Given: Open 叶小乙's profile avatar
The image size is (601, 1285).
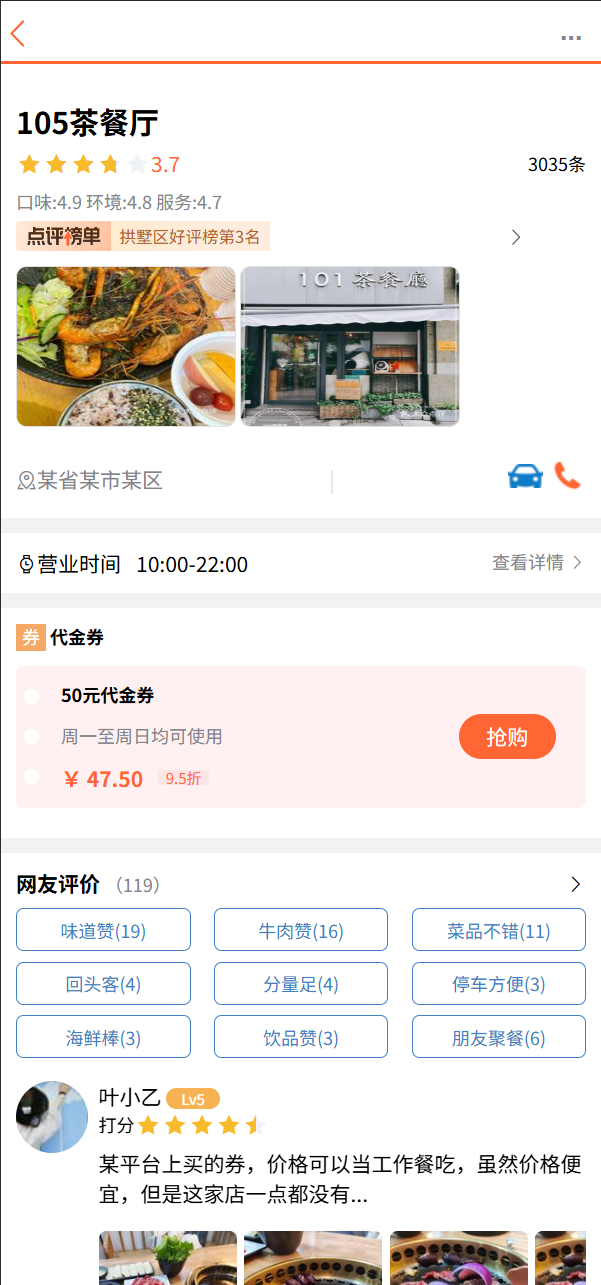Looking at the screenshot, I should pos(52,1116).
